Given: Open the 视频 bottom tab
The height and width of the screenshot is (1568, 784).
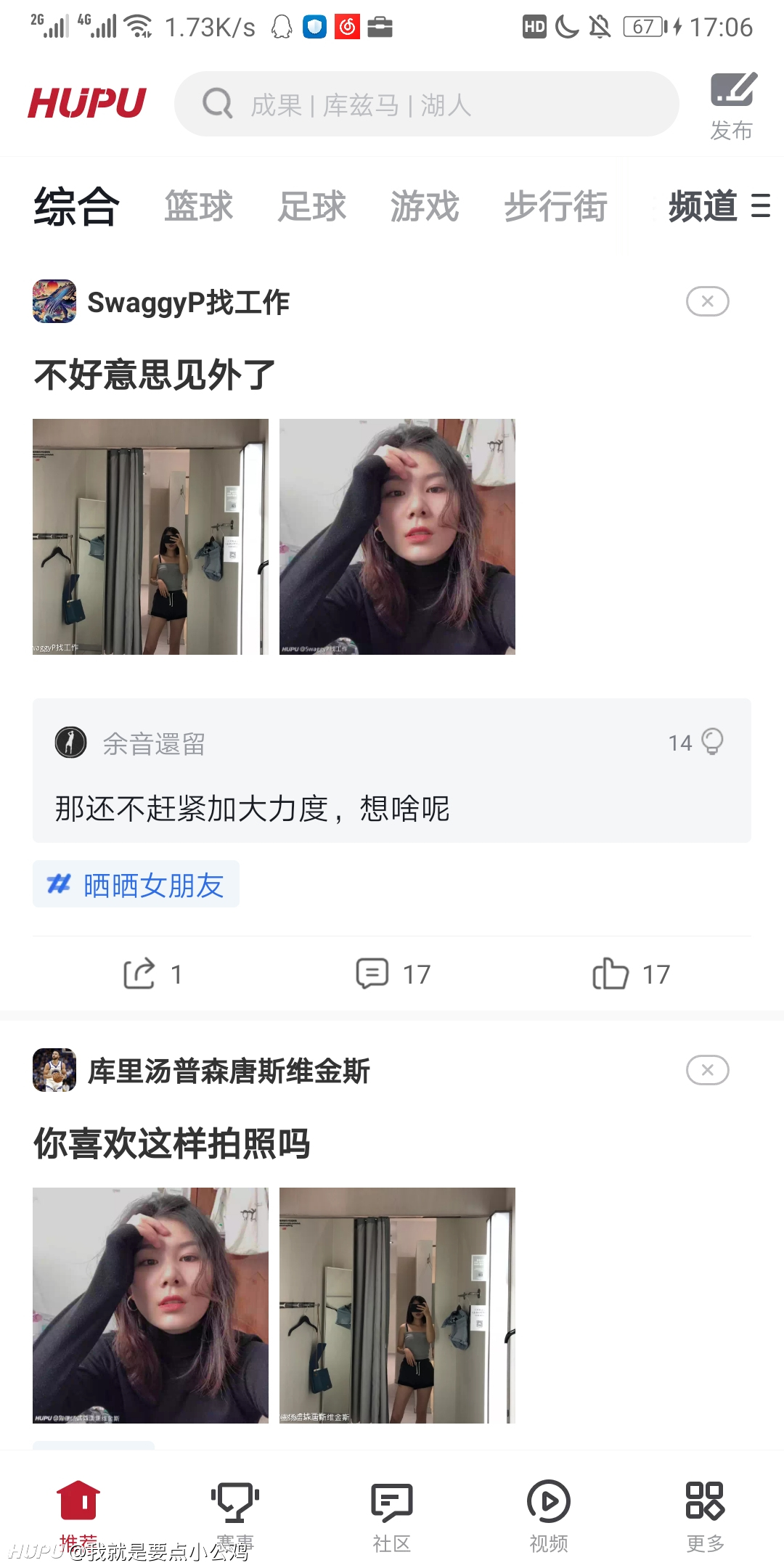Looking at the screenshot, I should [549, 1516].
